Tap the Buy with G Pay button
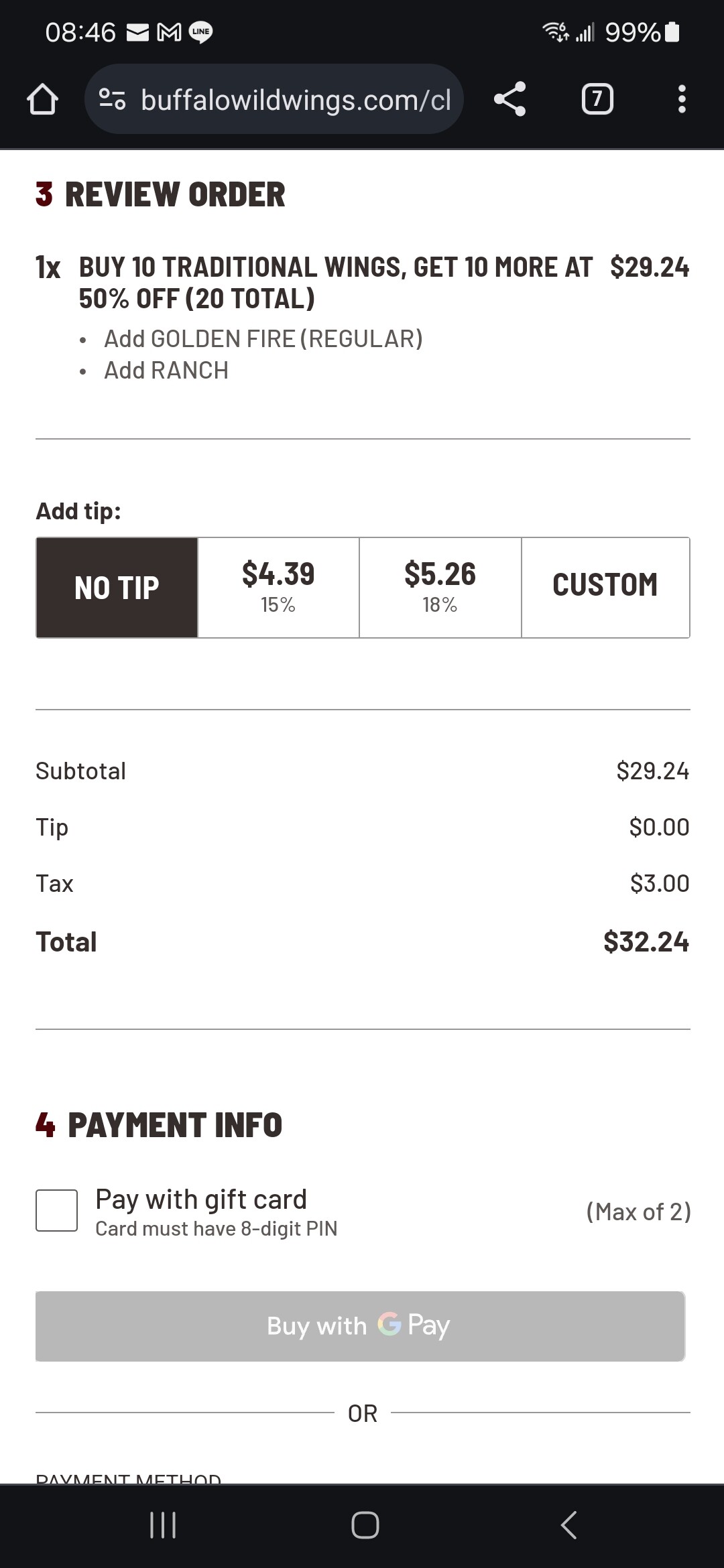 tap(360, 1326)
